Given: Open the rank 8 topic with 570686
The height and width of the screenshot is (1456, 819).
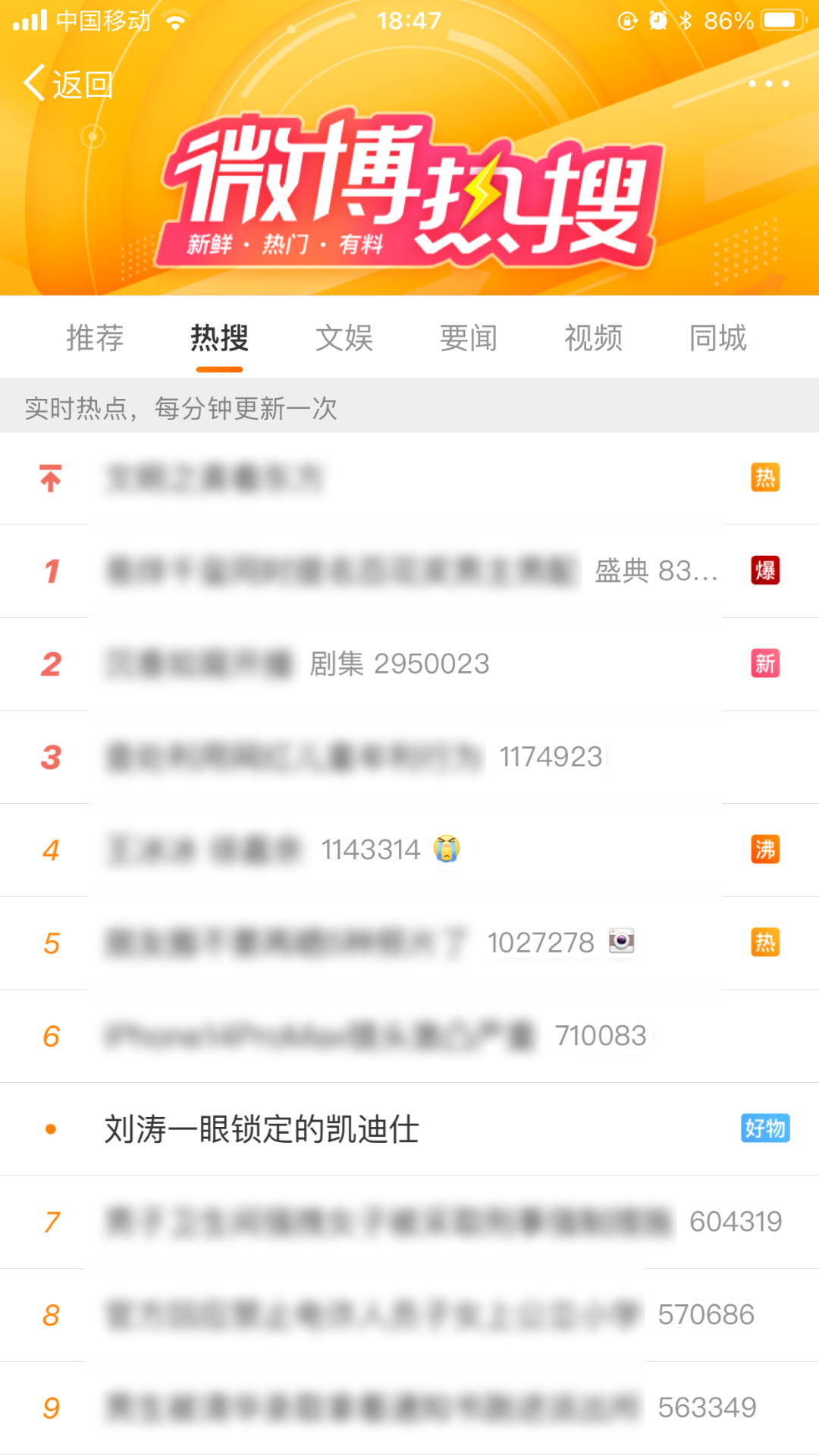Looking at the screenshot, I should 428,1315.
